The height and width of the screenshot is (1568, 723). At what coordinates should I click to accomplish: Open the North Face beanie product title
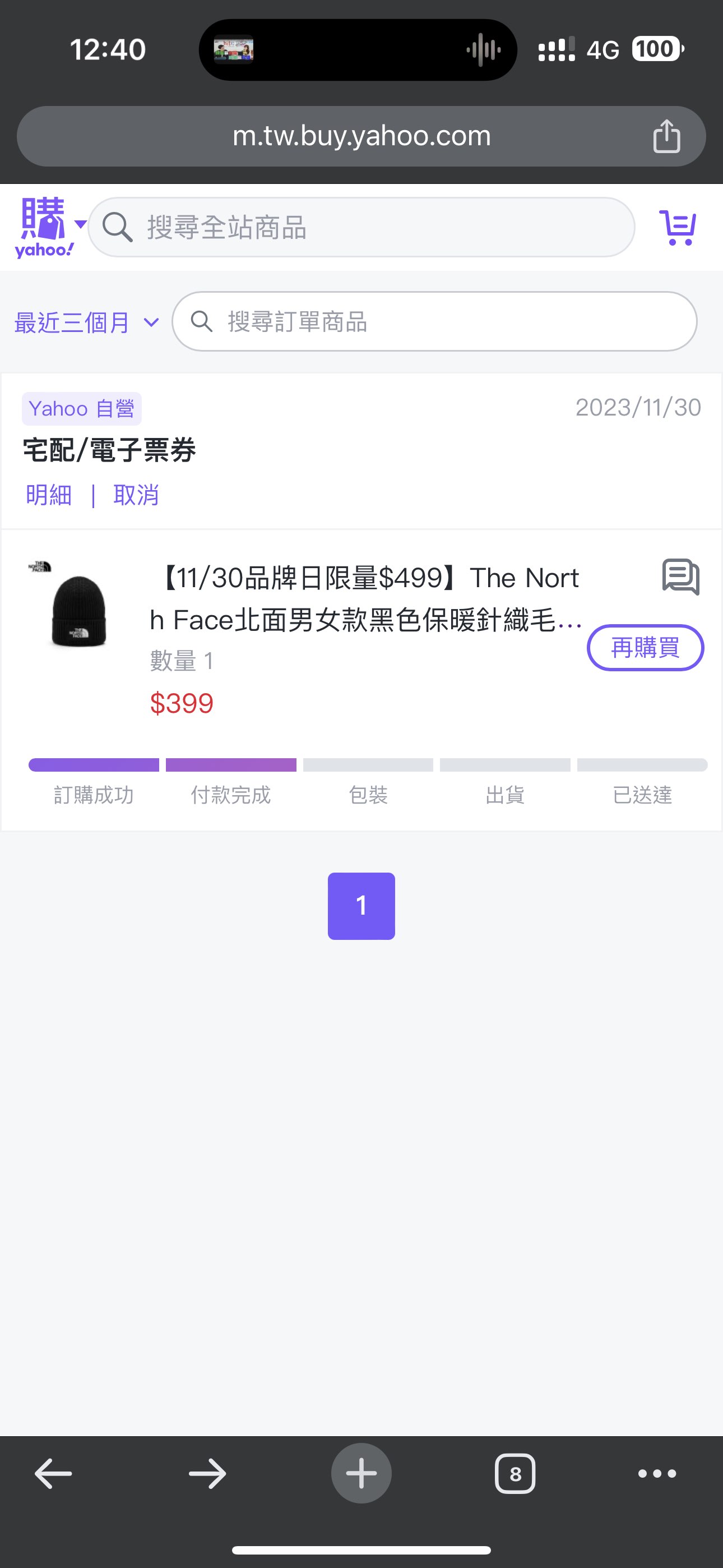pyautogui.click(x=365, y=599)
